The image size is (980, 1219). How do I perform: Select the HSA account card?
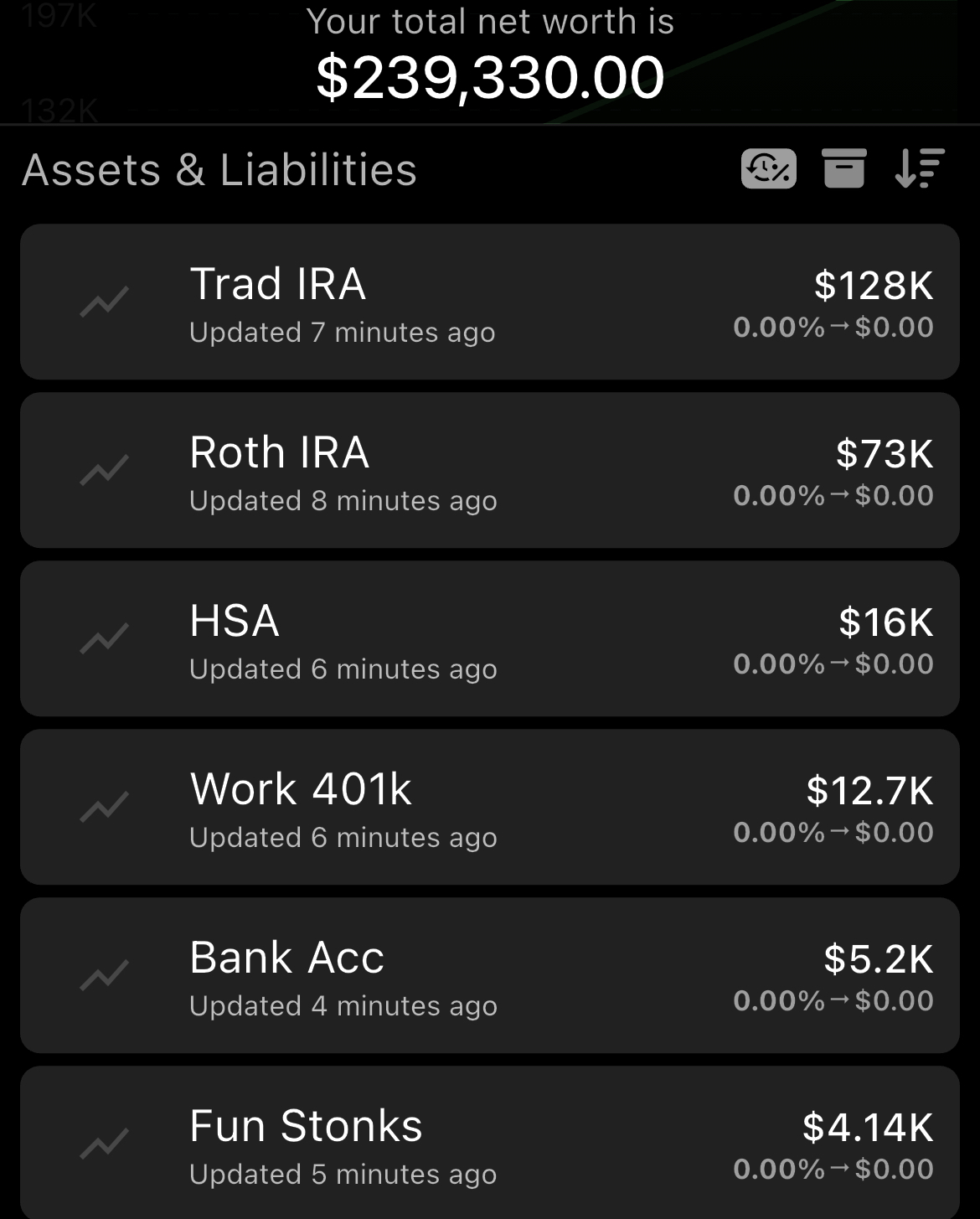[490, 639]
